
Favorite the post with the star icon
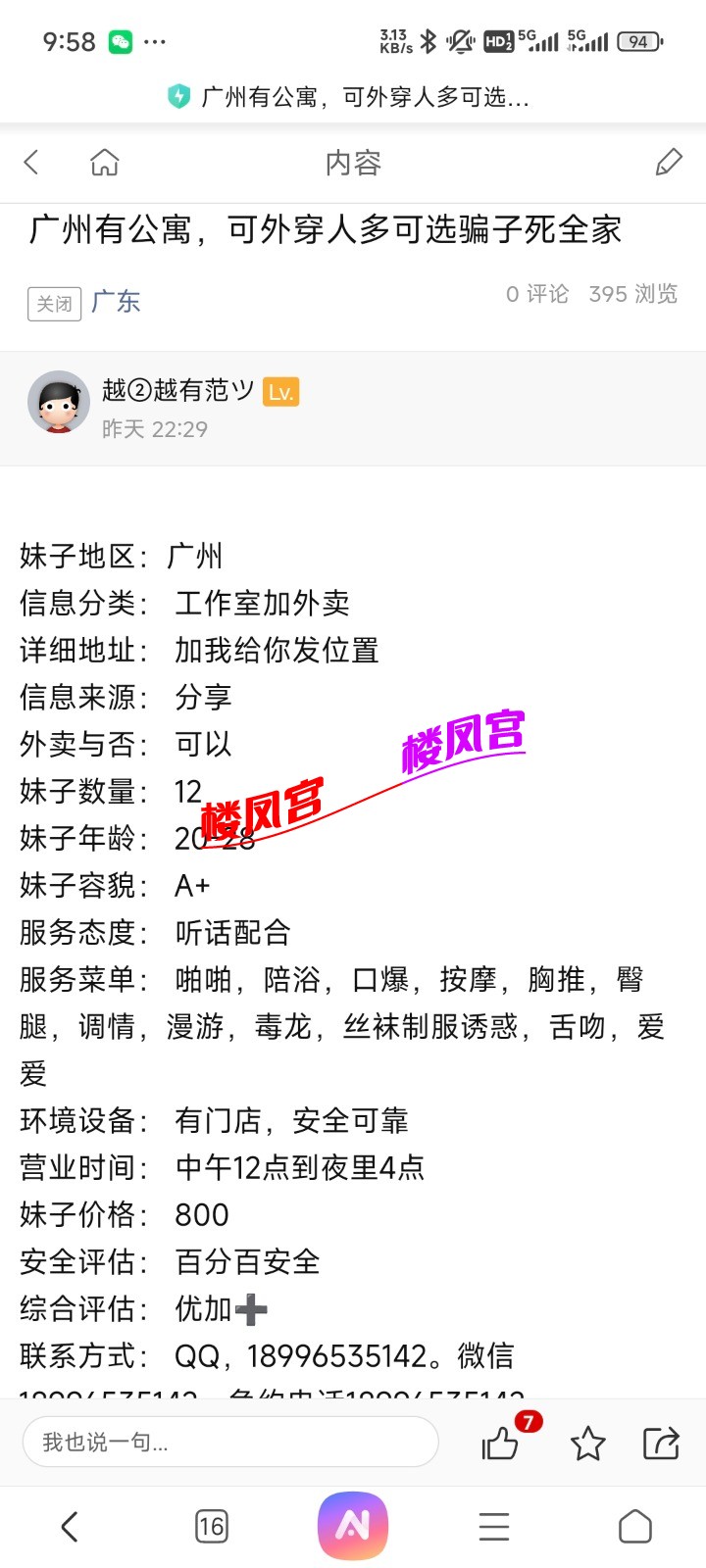pyautogui.click(x=587, y=1443)
